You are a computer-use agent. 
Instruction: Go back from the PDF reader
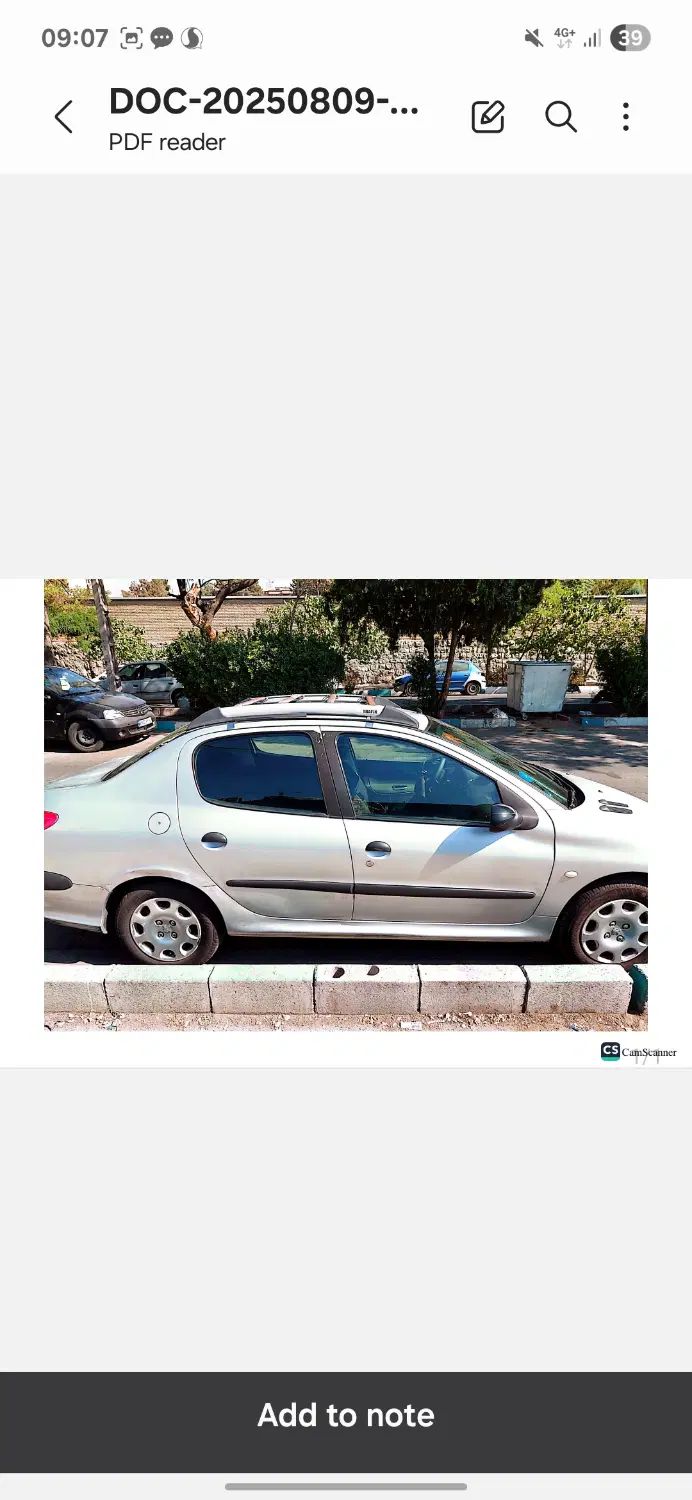click(63, 117)
